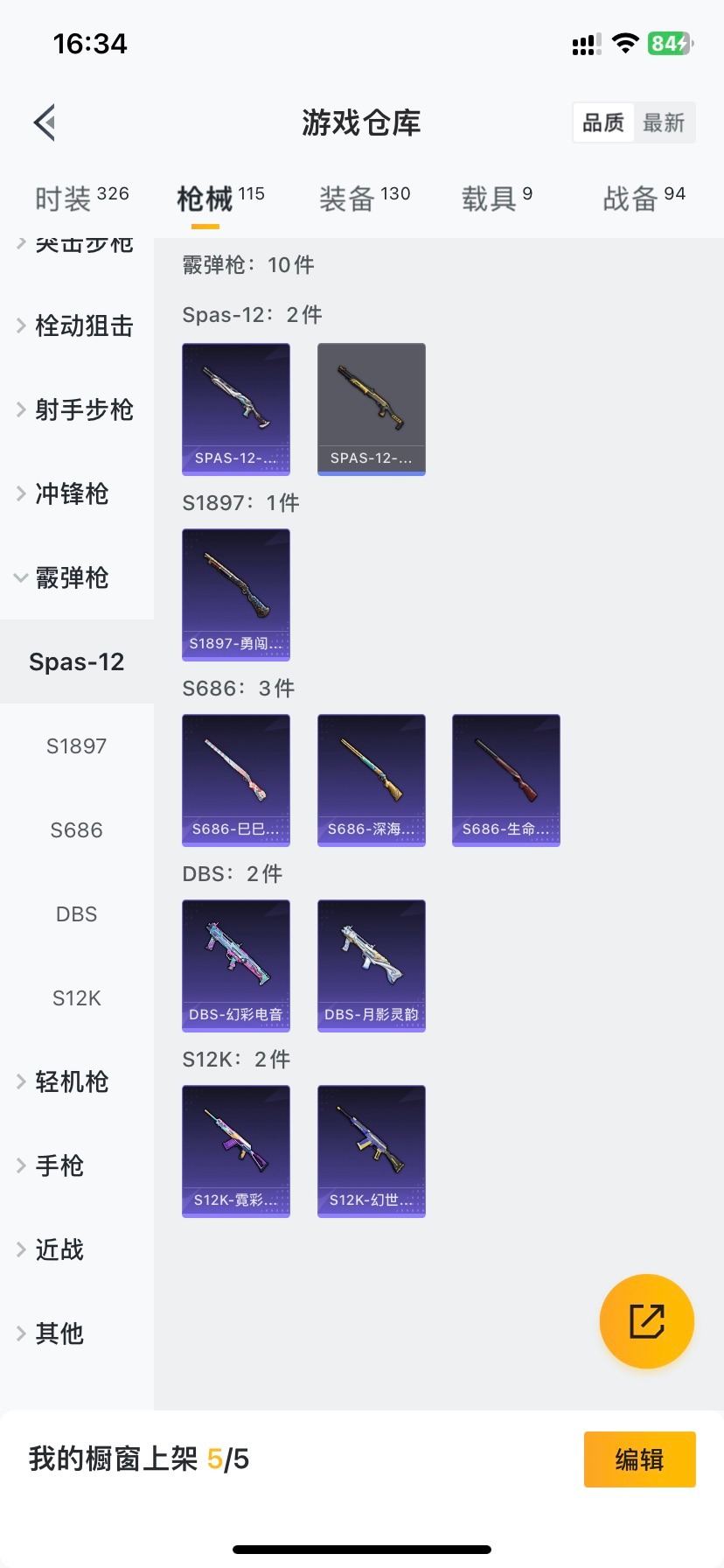
Task: View the DBS-月影灵韵 skin
Action: click(372, 965)
